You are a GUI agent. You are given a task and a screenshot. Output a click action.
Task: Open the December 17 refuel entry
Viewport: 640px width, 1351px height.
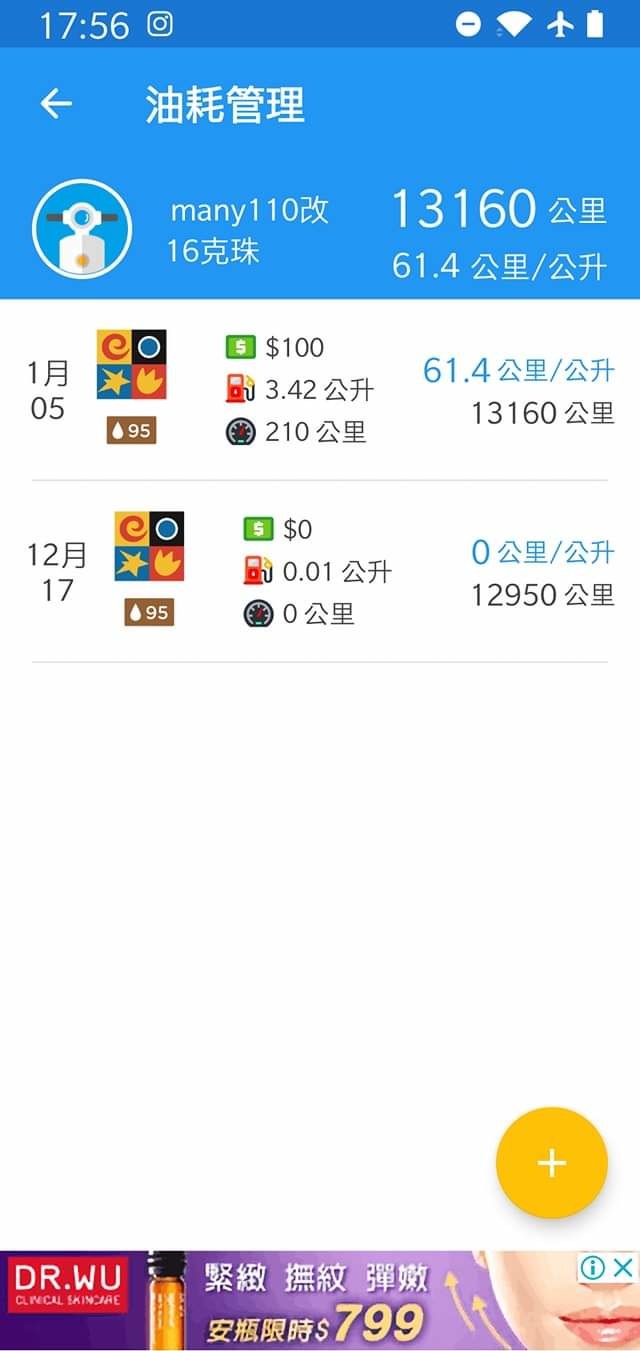[x=320, y=571]
